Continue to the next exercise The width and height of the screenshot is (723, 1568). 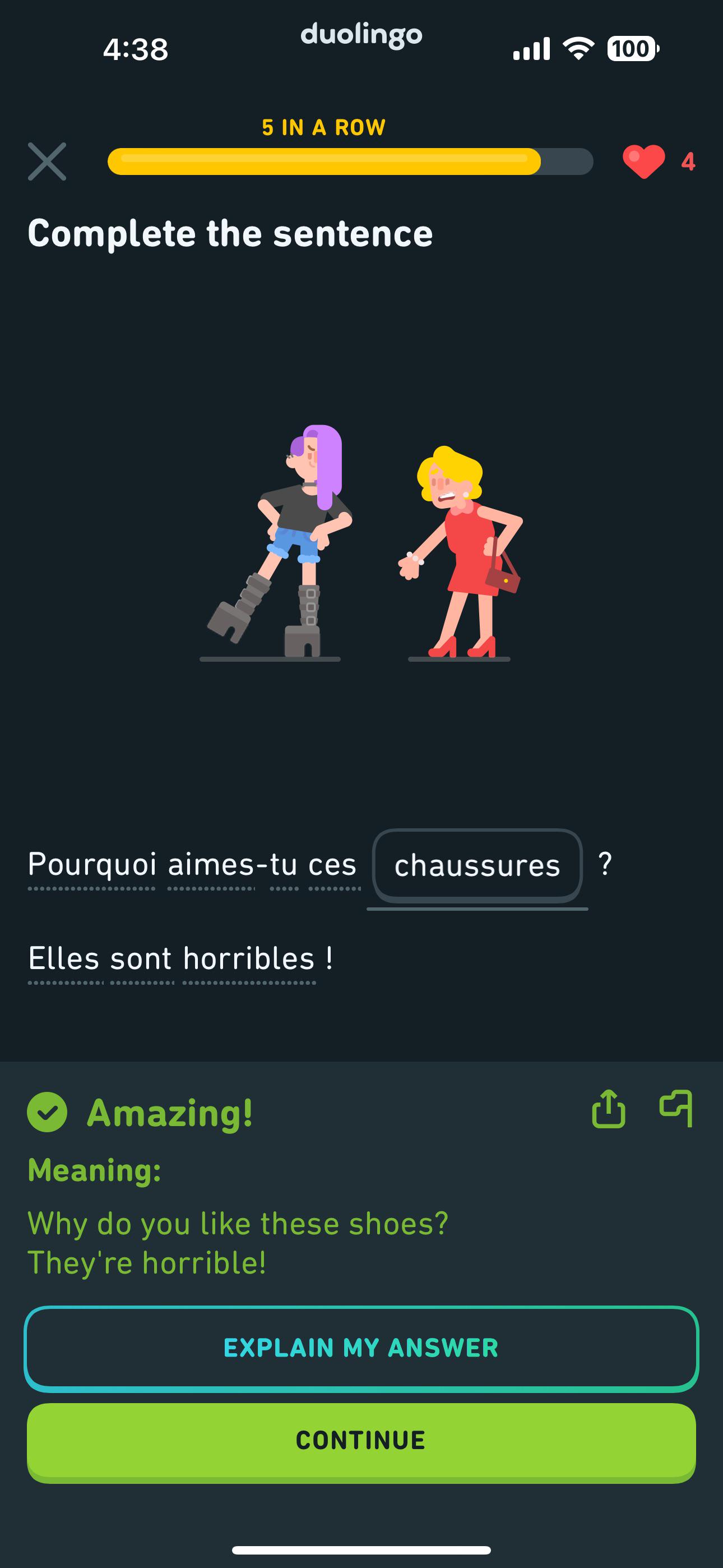(x=361, y=1441)
